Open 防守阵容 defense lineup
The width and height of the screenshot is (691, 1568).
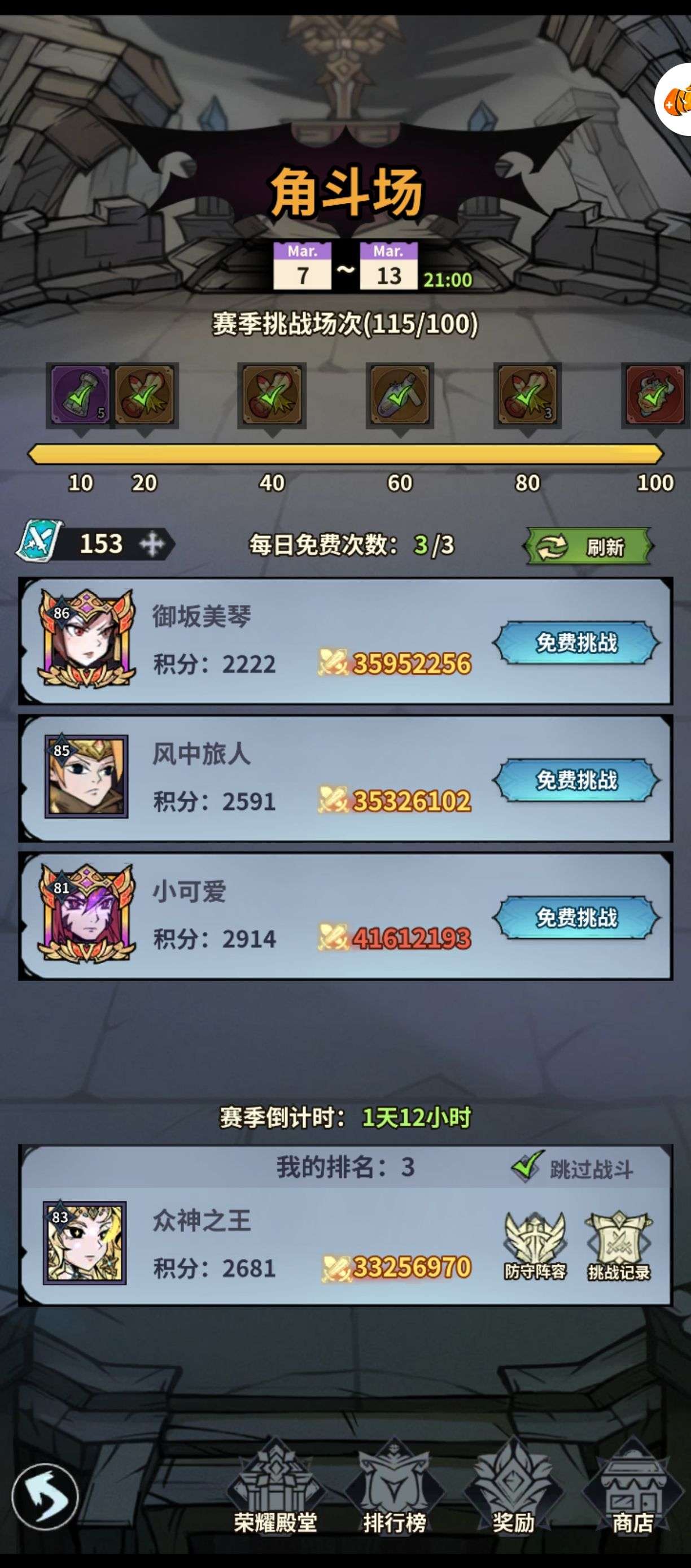(535, 1245)
